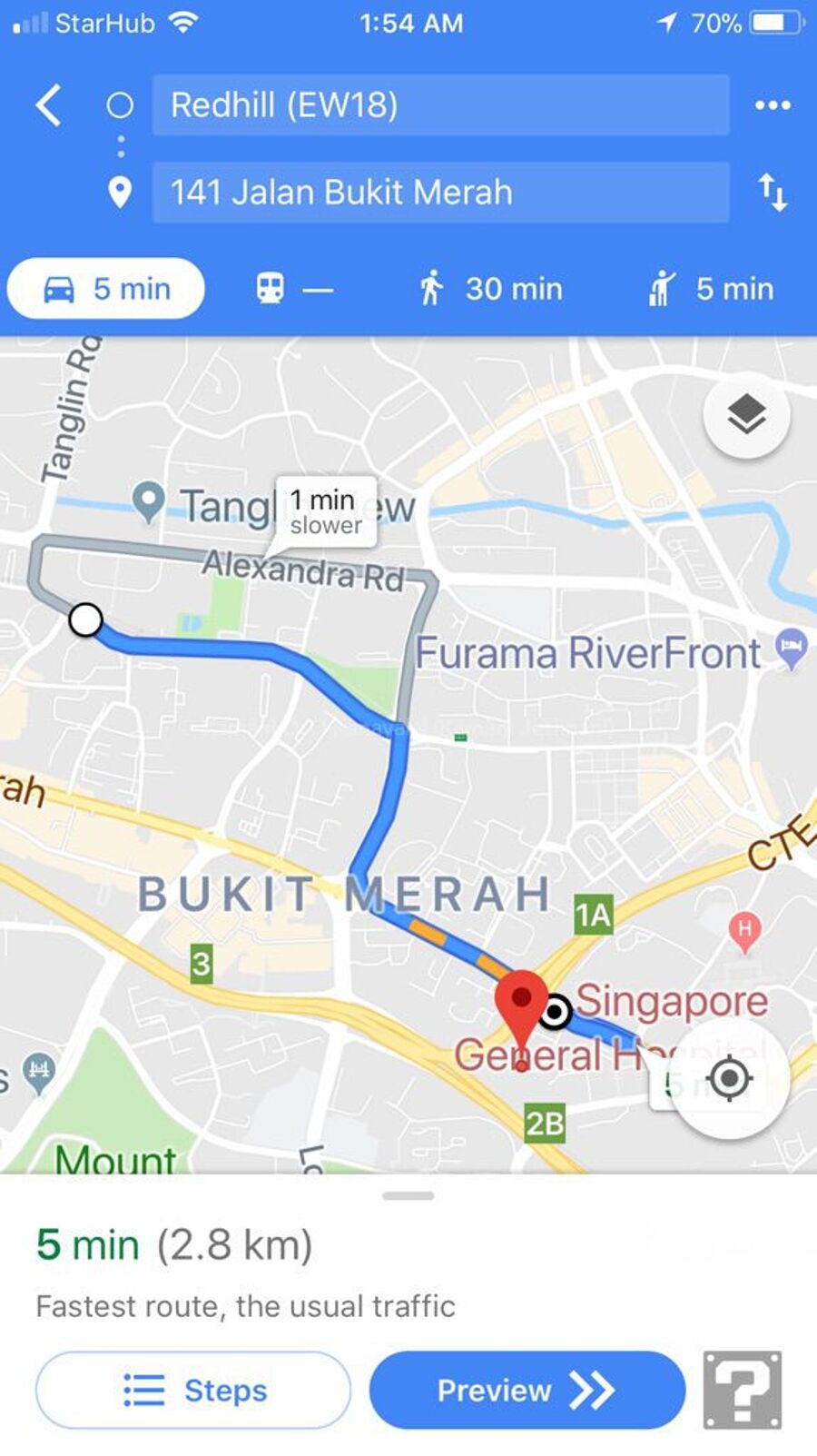The height and width of the screenshot is (1456, 817).
Task: Open map layers selector
Action: 746,415
